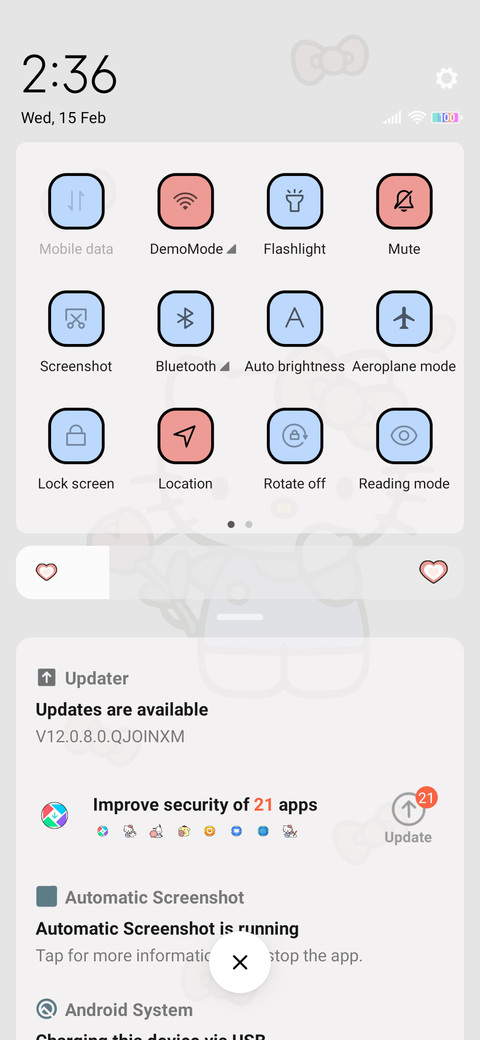Enable Reading mode
Screen dimensions: 480x1040
[x=404, y=436]
